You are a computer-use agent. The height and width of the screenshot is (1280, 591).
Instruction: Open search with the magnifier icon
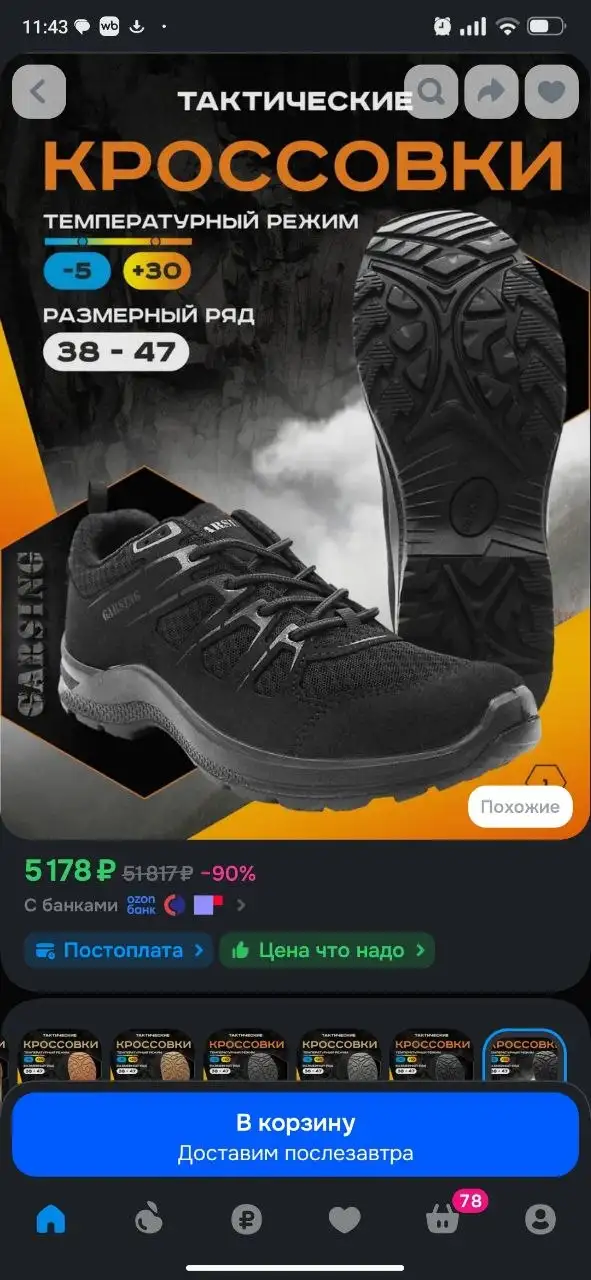432,92
